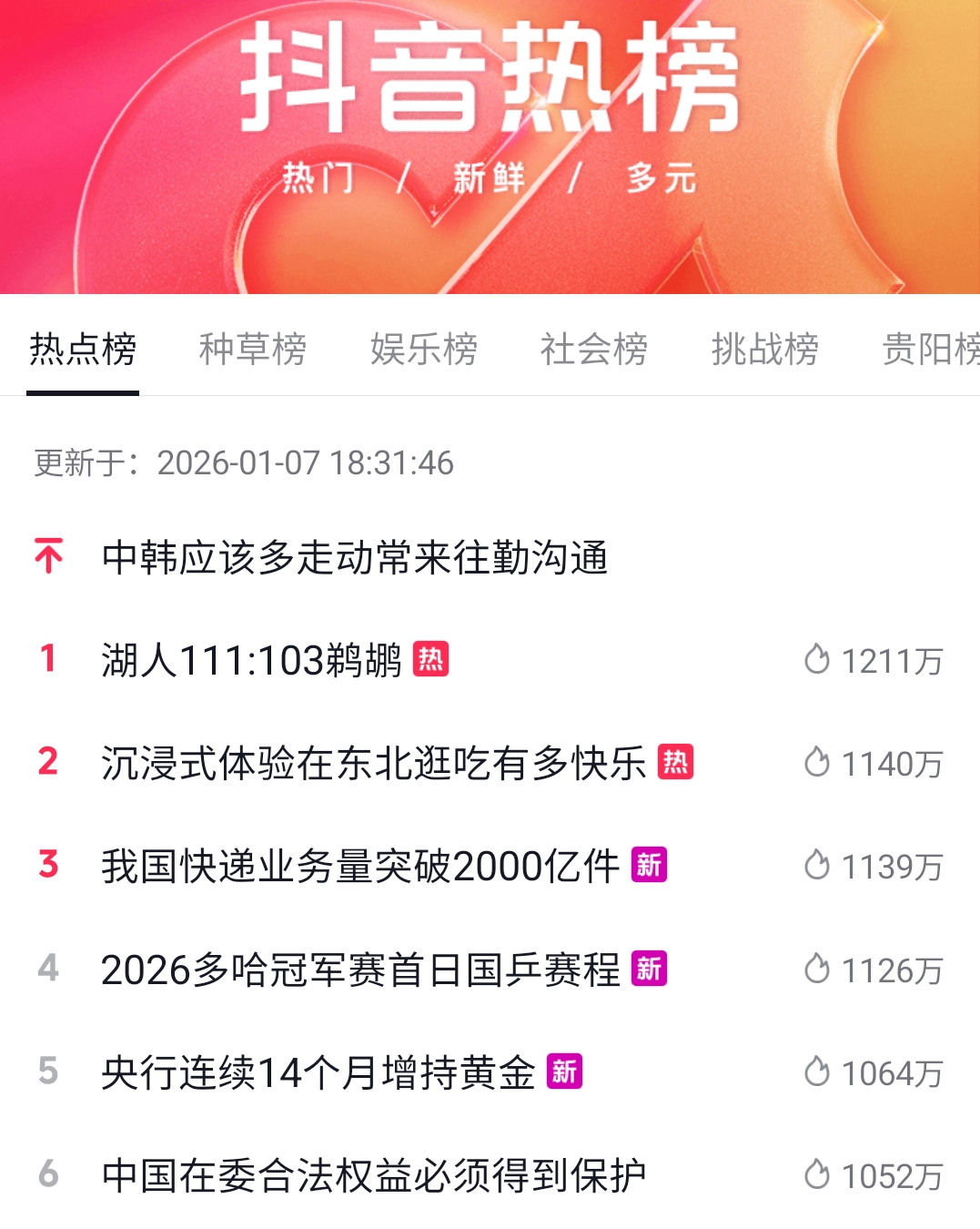This screenshot has height=1229, width=980.
Task: Tap topic 2026多哈冠军赛首日国乒赛程
Action: pos(360,970)
